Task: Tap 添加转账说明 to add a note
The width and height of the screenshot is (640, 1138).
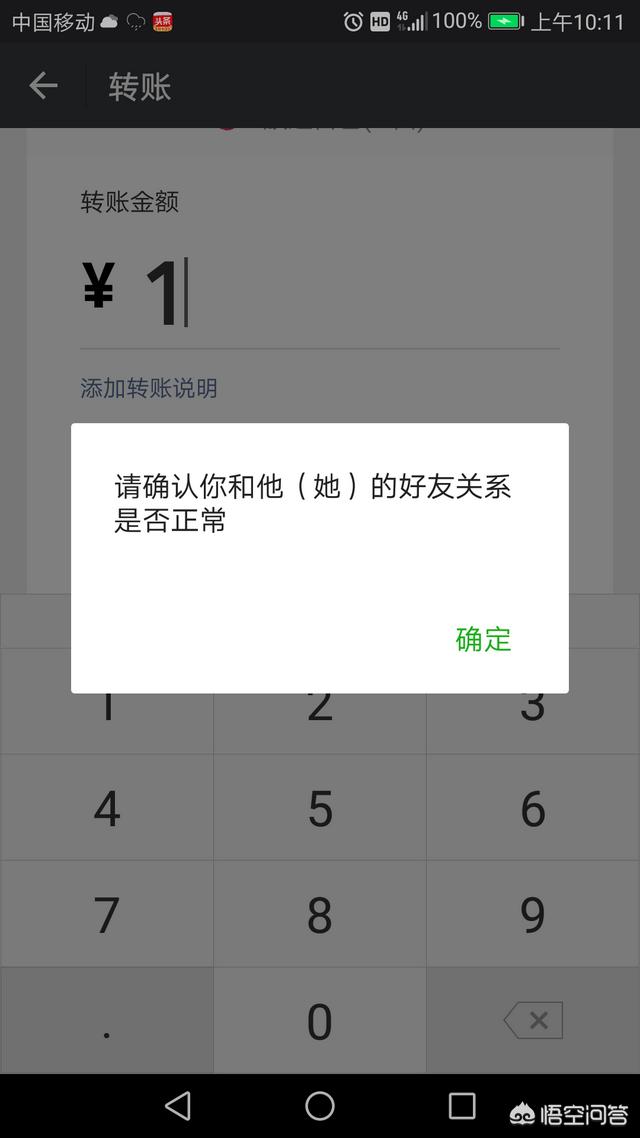Action: [149, 388]
